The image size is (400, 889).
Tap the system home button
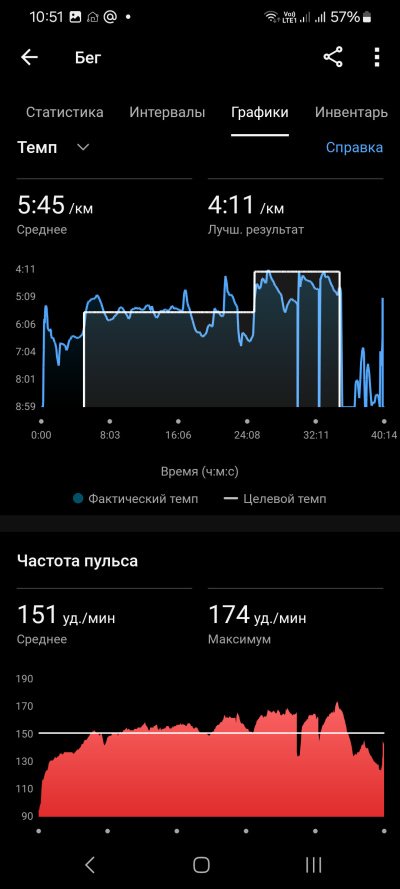coord(201,865)
